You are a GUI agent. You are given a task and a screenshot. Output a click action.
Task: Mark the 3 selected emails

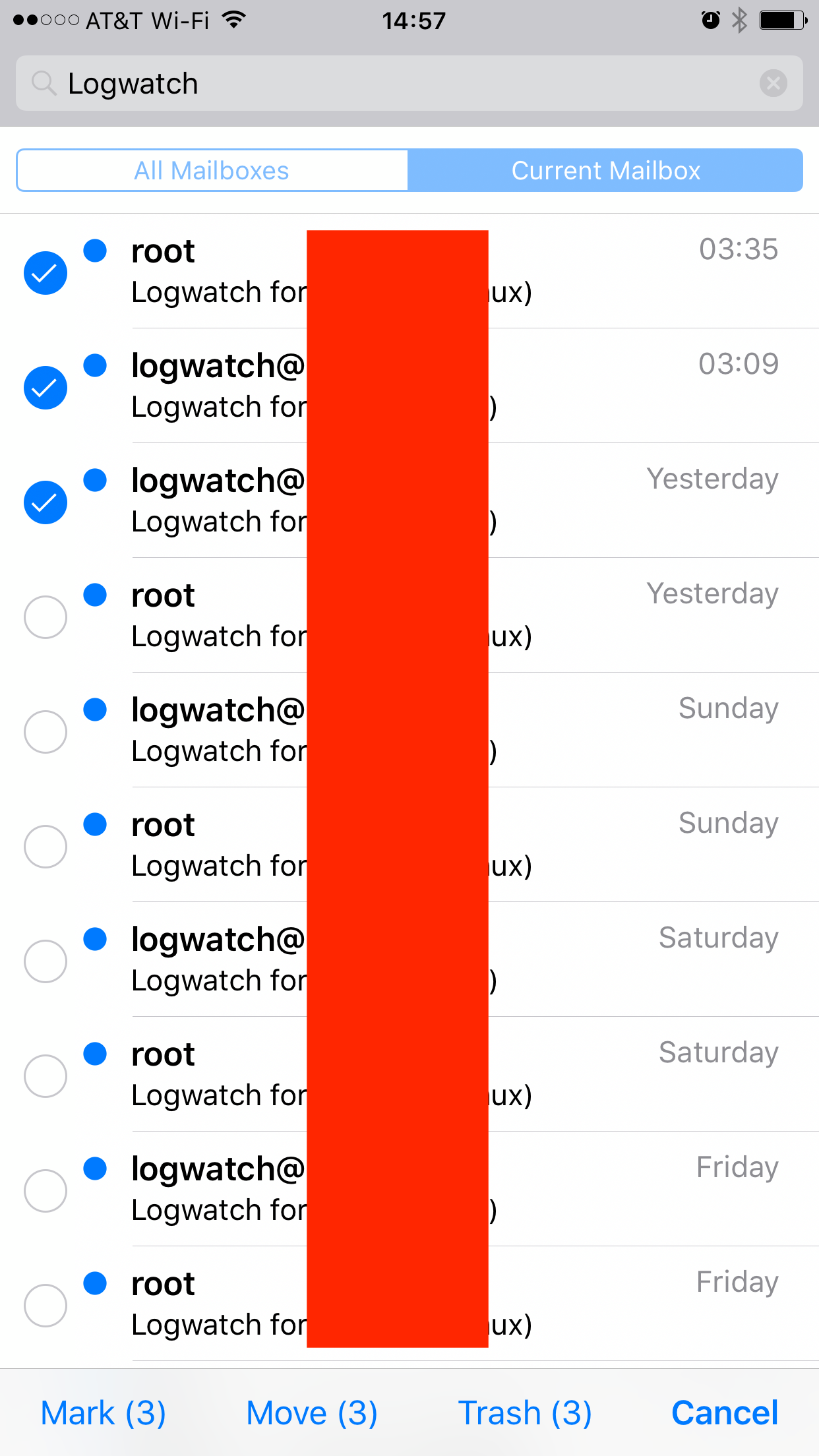(104, 1413)
